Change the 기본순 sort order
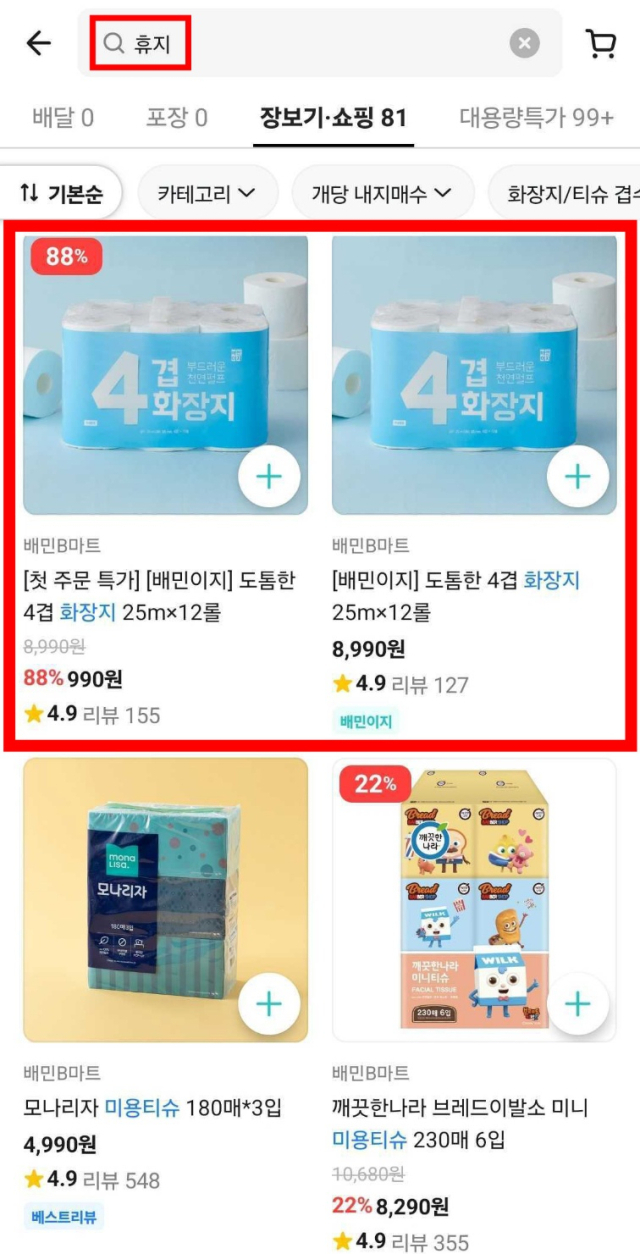Image resolution: width=640 pixels, height=1254 pixels. [62, 193]
